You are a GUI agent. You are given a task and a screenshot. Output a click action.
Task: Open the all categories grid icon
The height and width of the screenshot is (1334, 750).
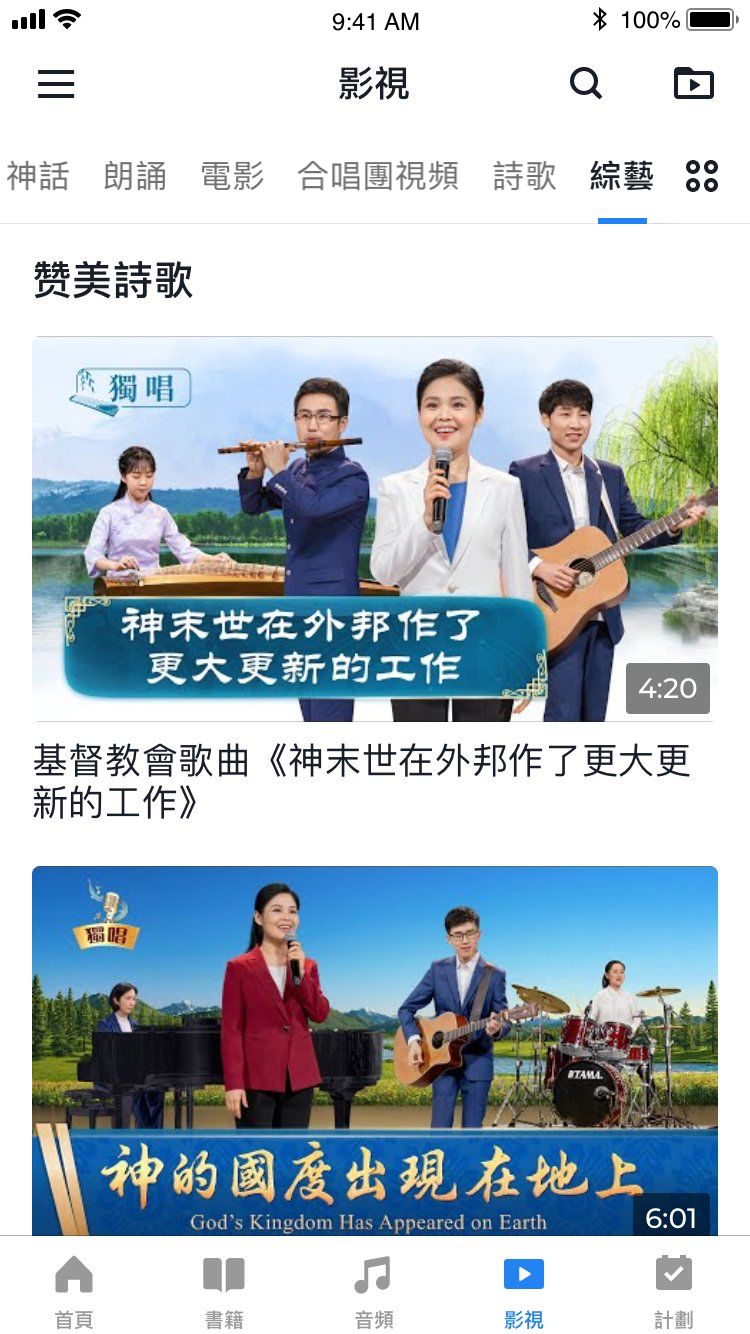pyautogui.click(x=702, y=176)
